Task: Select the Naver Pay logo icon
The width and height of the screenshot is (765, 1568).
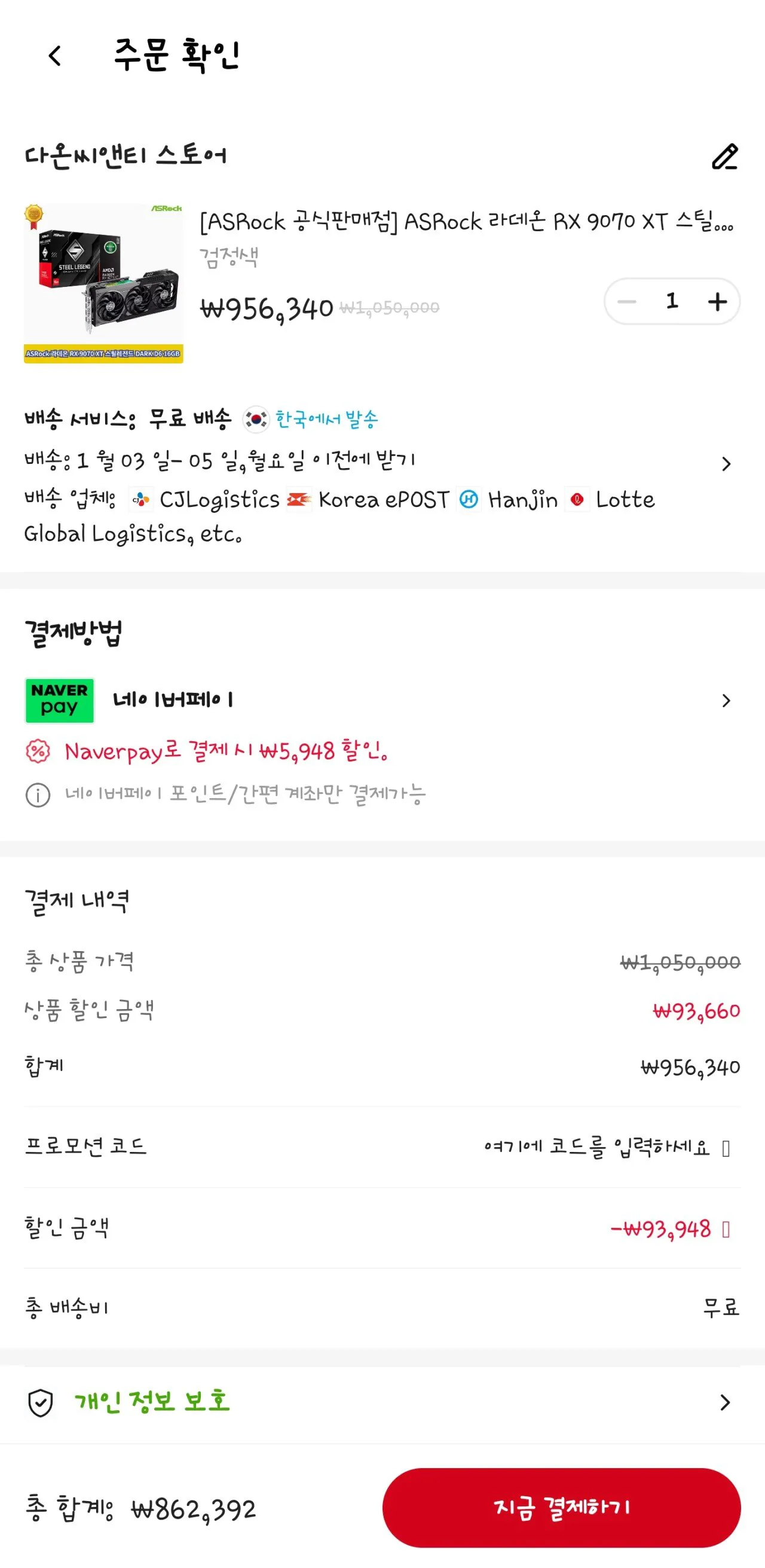Action: pyautogui.click(x=59, y=701)
